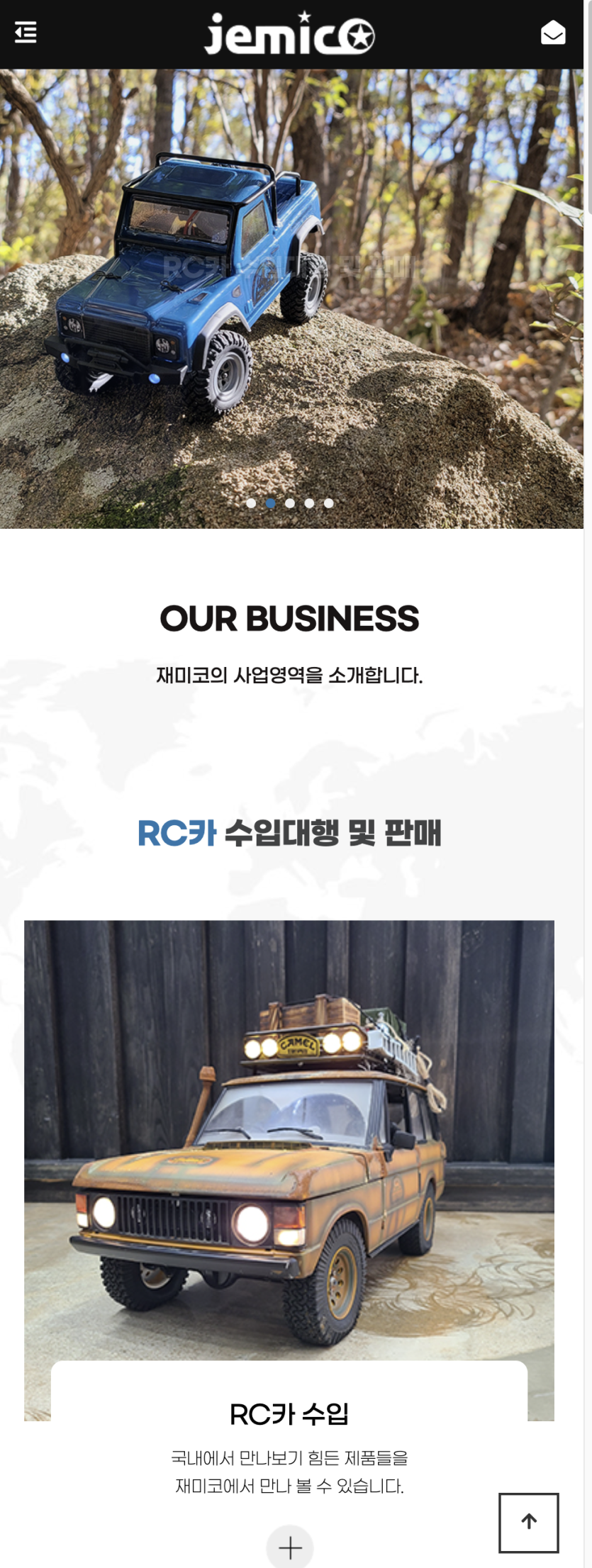Open the RC카 수입 card

pos(289,1414)
